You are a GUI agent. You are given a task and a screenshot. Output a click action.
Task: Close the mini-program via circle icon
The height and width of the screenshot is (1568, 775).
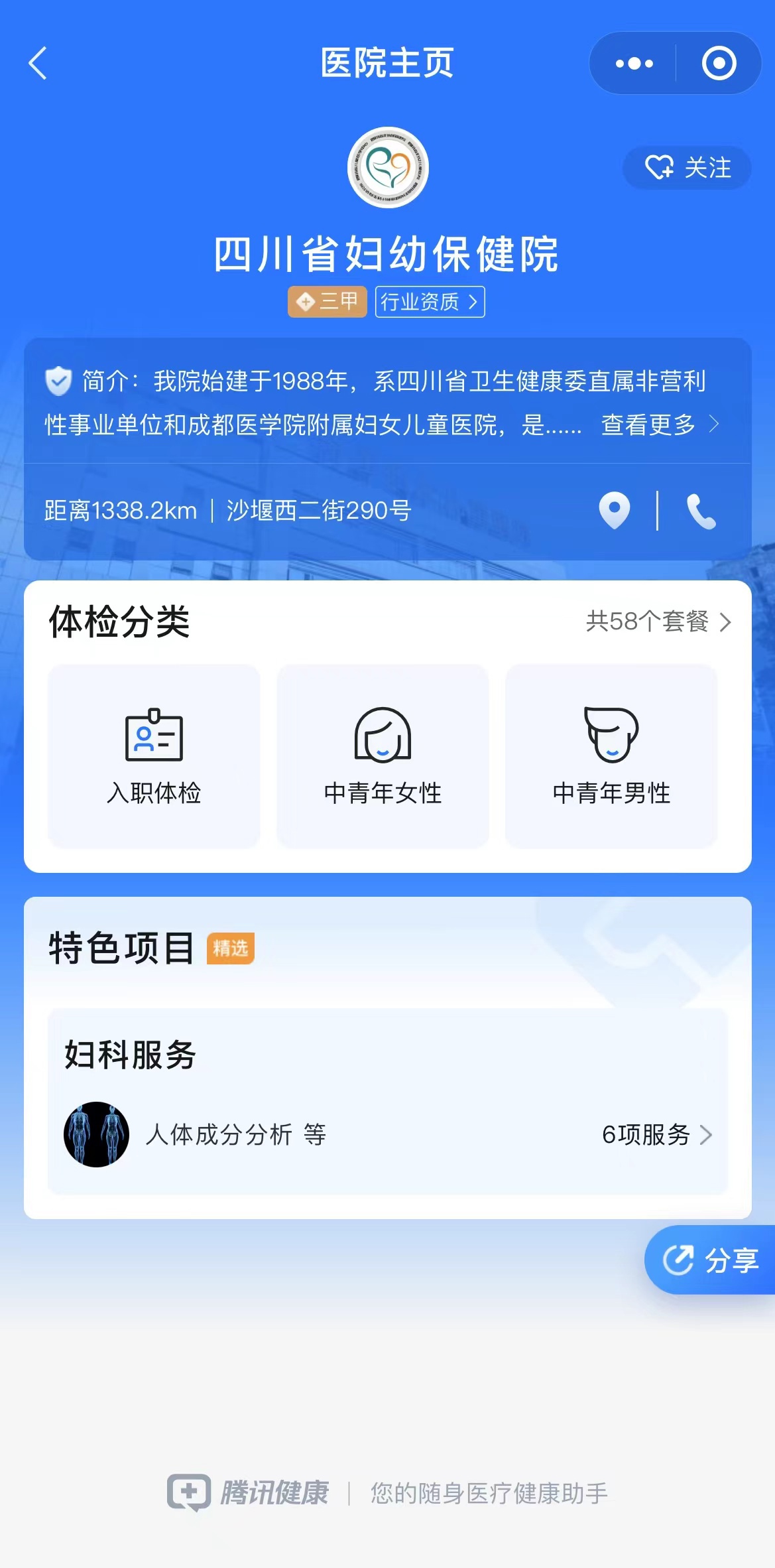719,64
